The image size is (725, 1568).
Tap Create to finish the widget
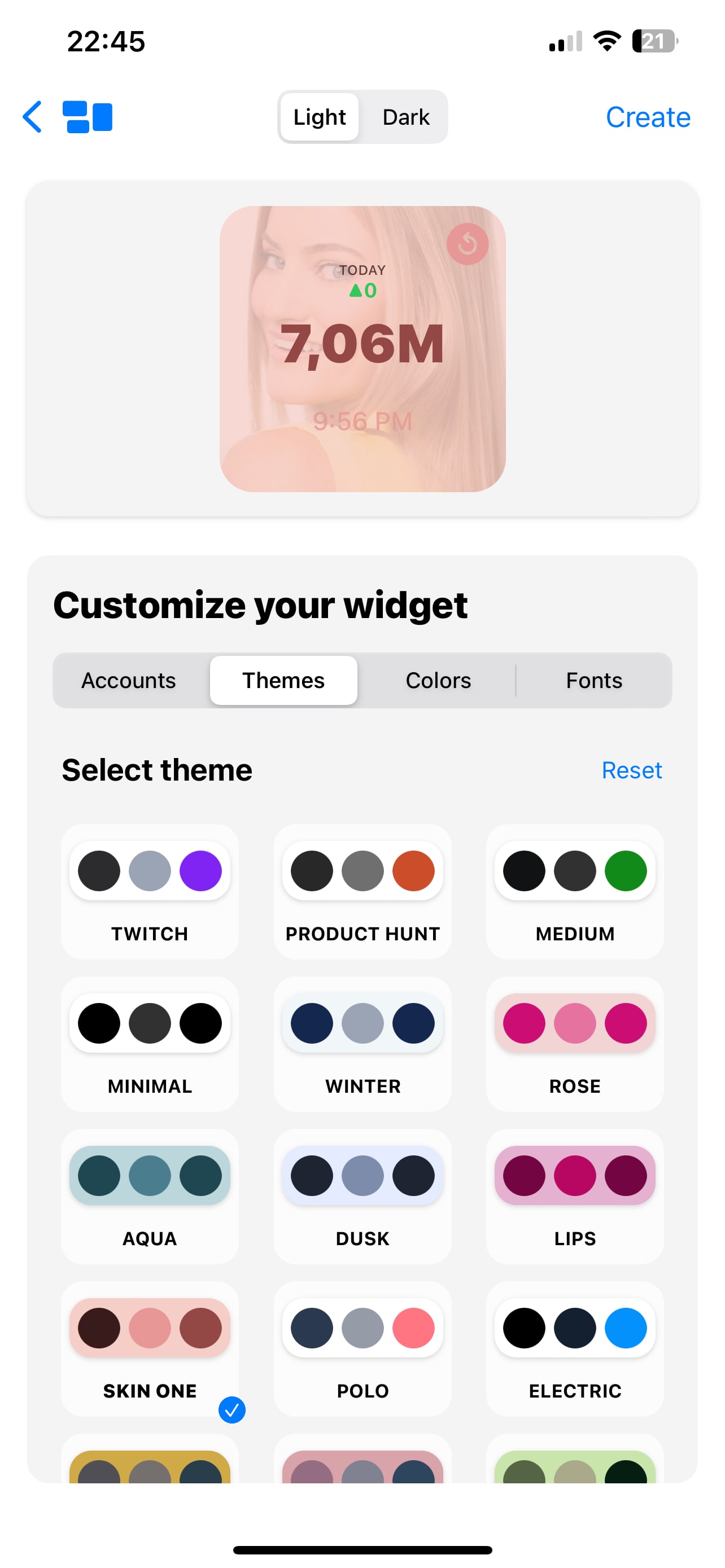point(648,117)
